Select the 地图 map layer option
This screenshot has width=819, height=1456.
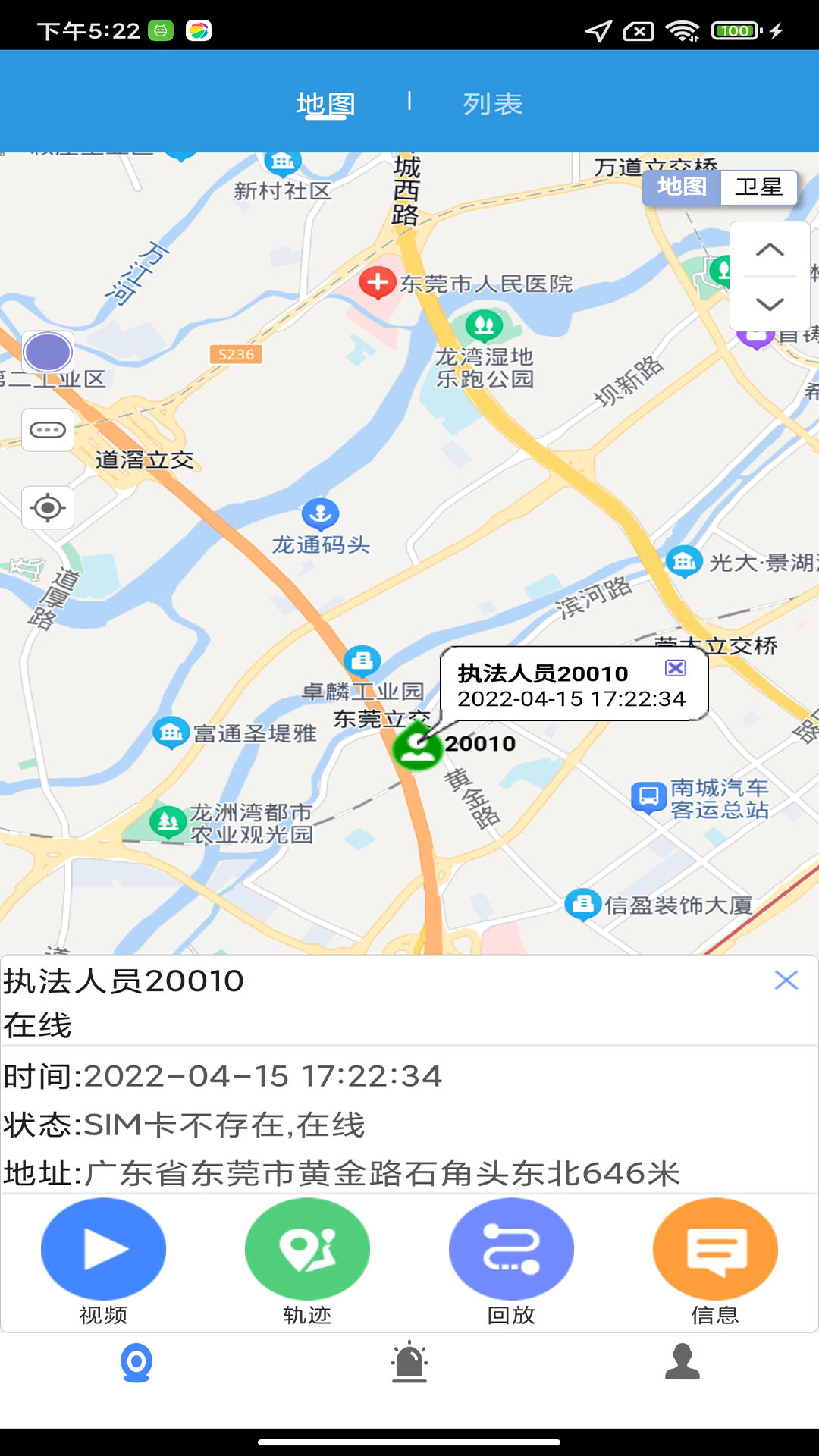[682, 187]
